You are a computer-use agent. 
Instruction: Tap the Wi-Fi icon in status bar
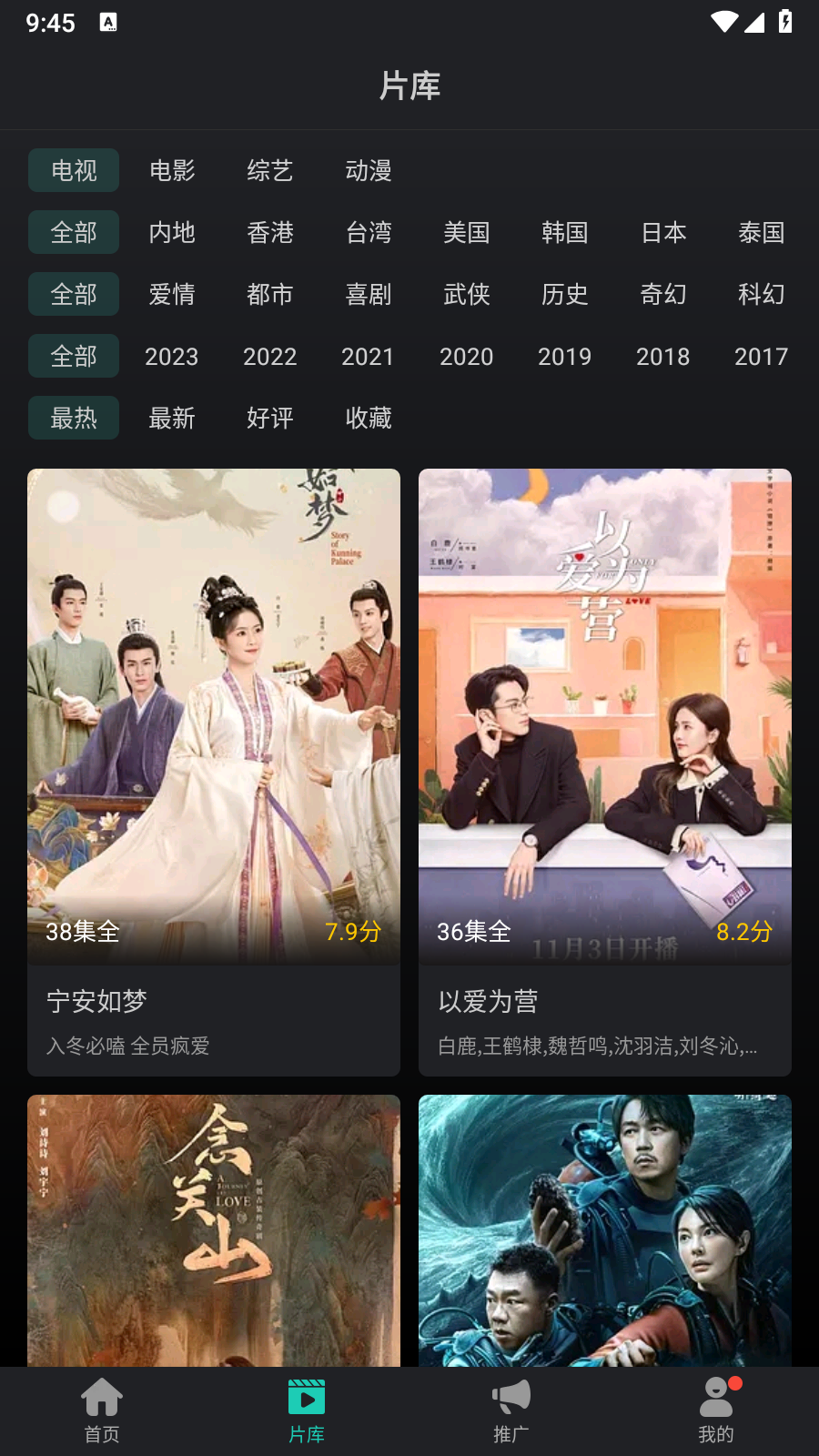723,22
